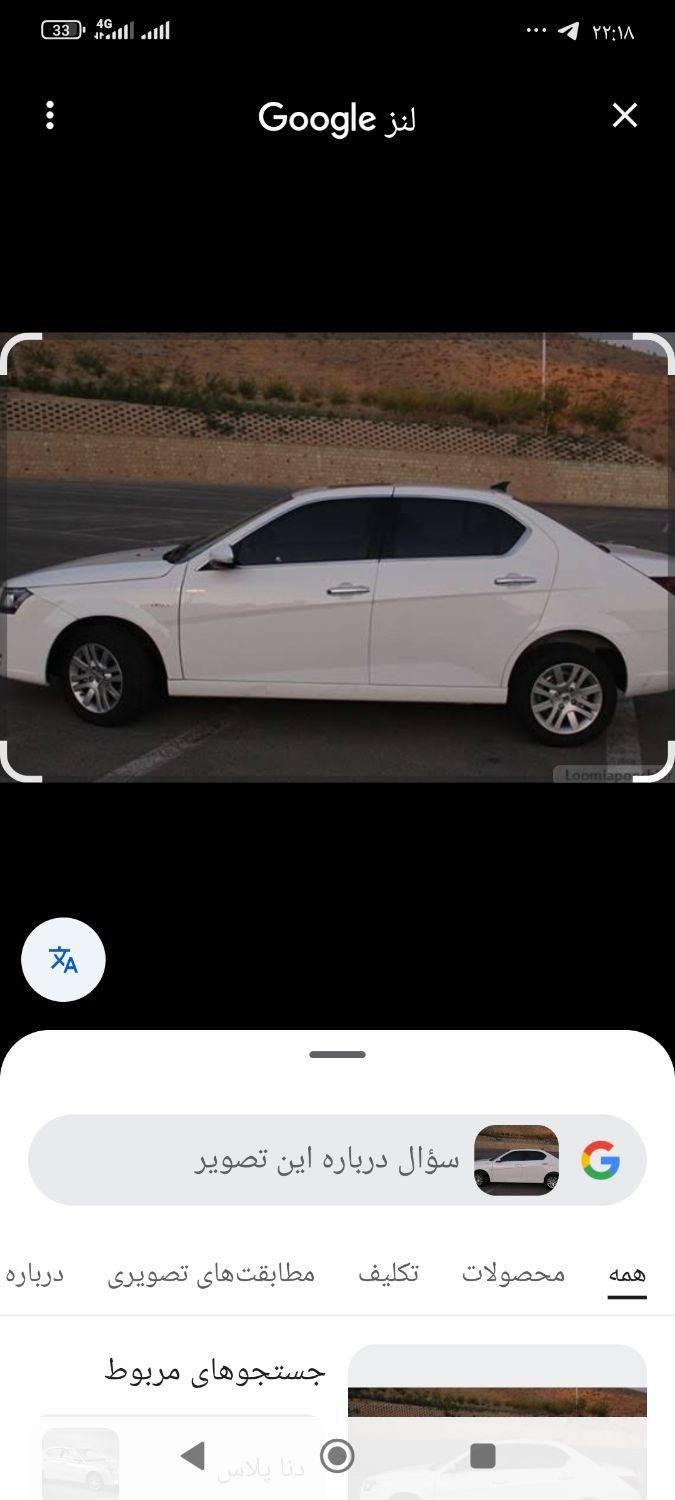This screenshot has width=675, height=1500.
Task: Tap the system home button
Action: tap(337, 1455)
